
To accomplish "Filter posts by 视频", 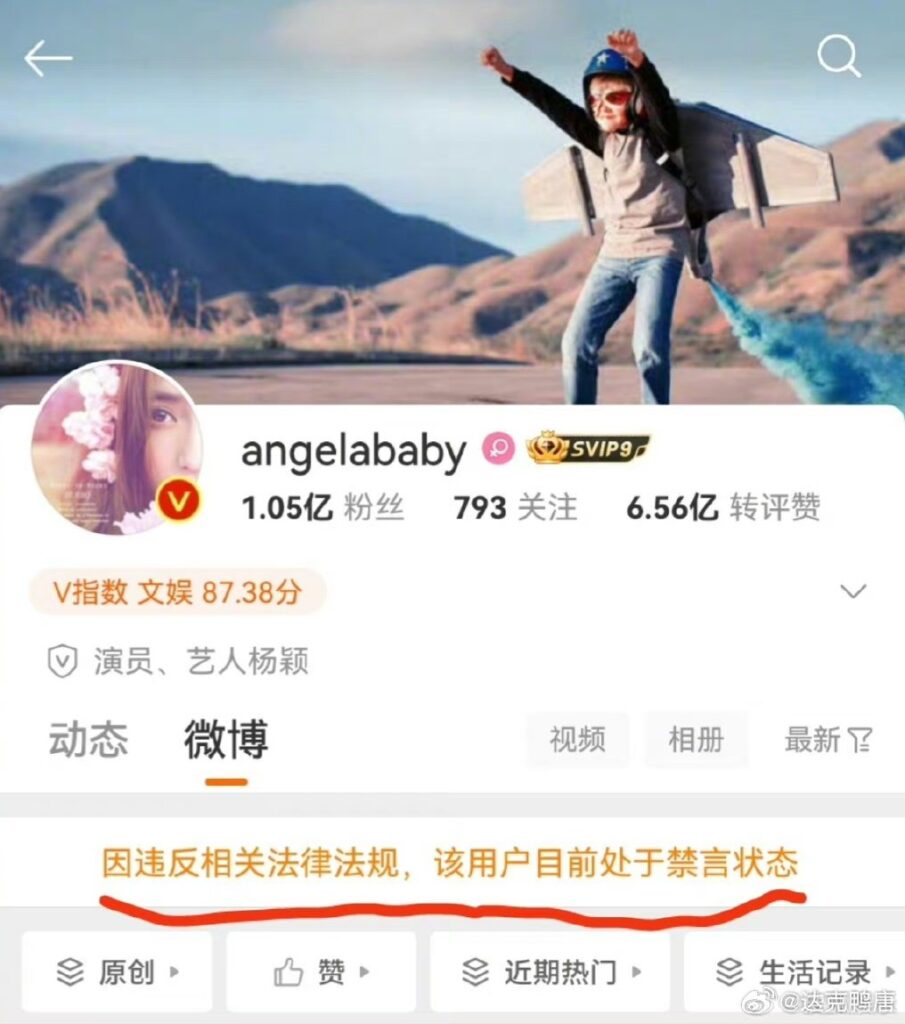I will [577, 740].
